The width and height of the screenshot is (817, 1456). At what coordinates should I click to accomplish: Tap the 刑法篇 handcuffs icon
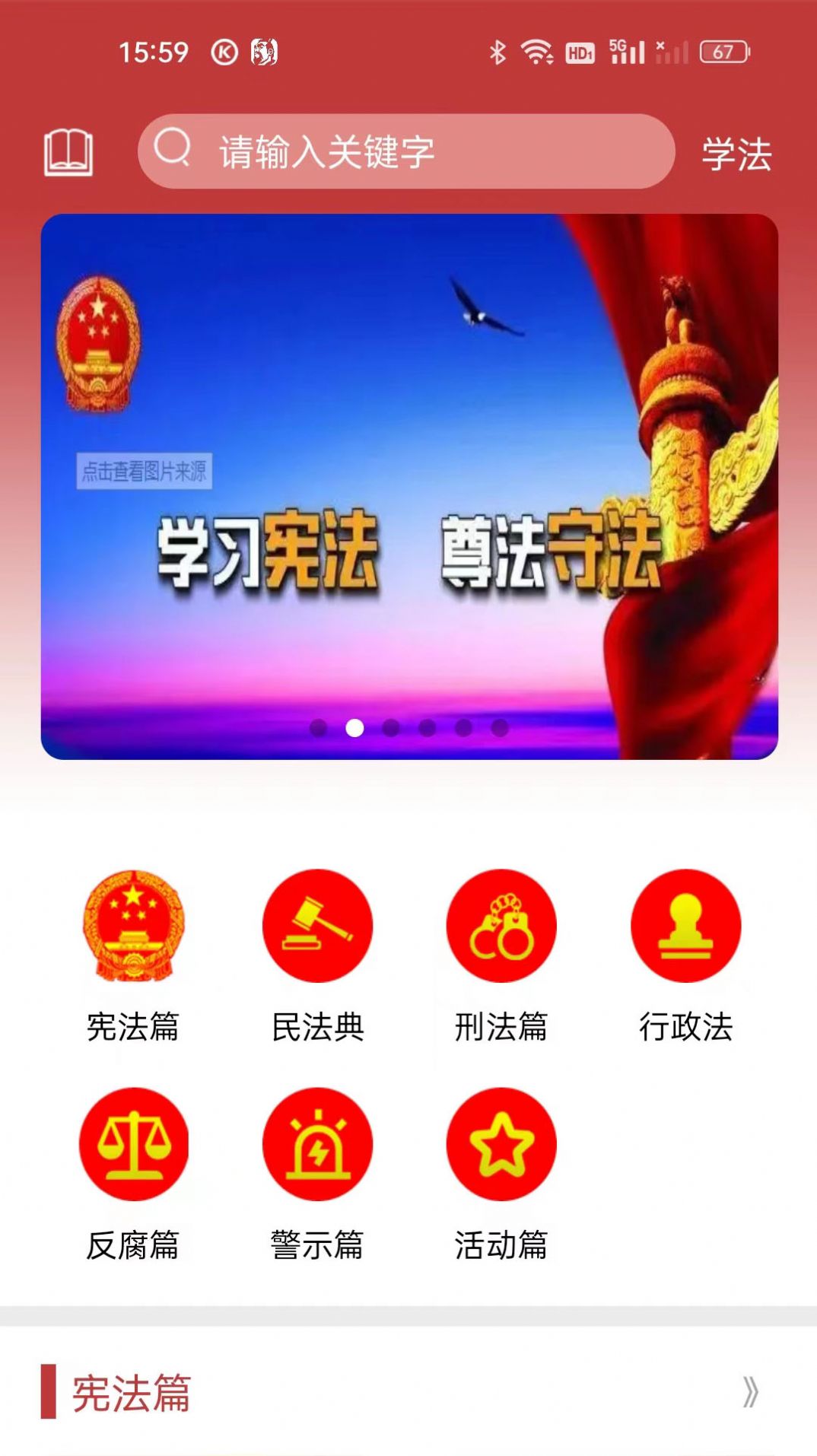click(502, 927)
